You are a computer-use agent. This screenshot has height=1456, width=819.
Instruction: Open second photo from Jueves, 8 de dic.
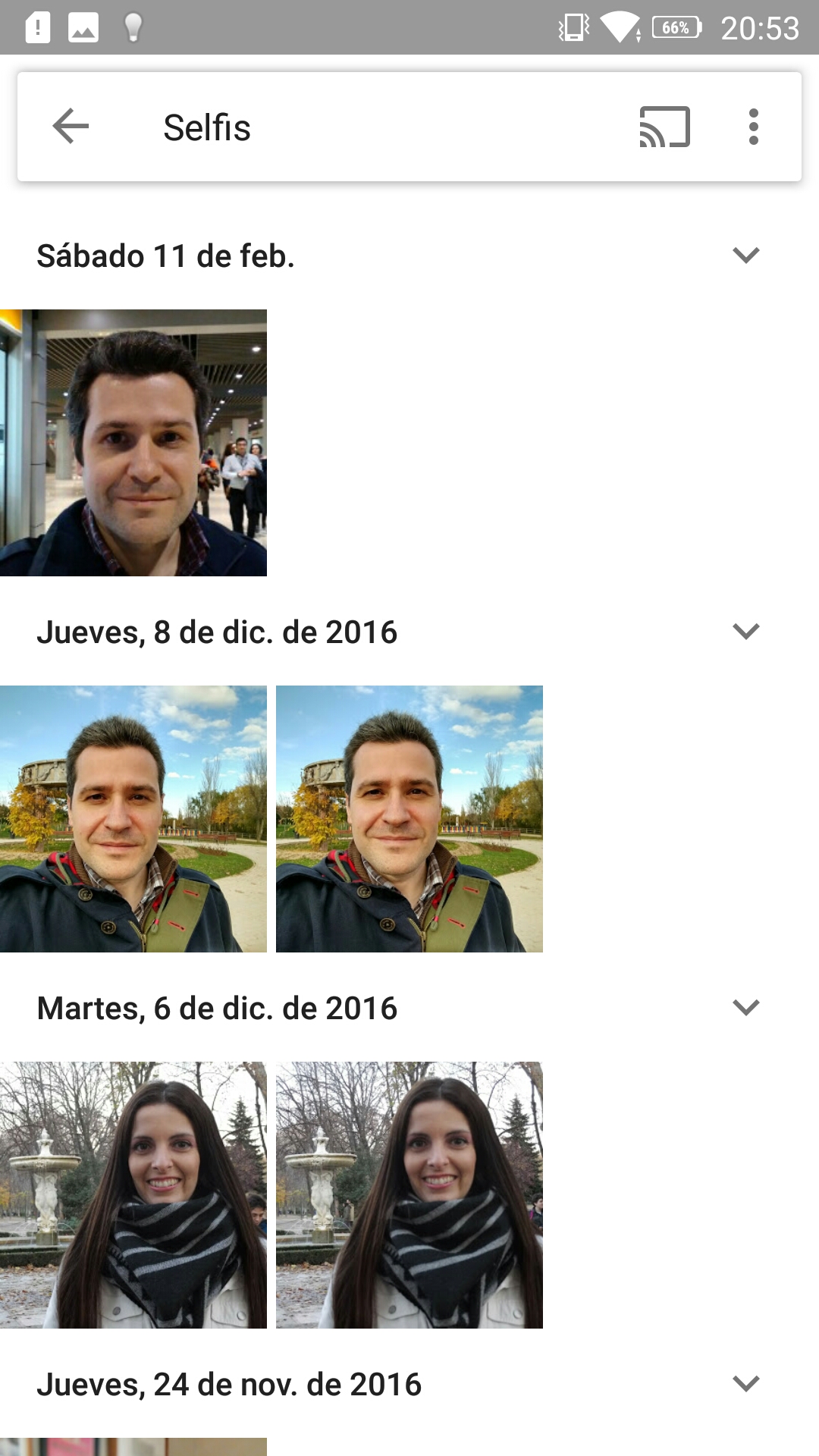pyautogui.click(x=409, y=819)
